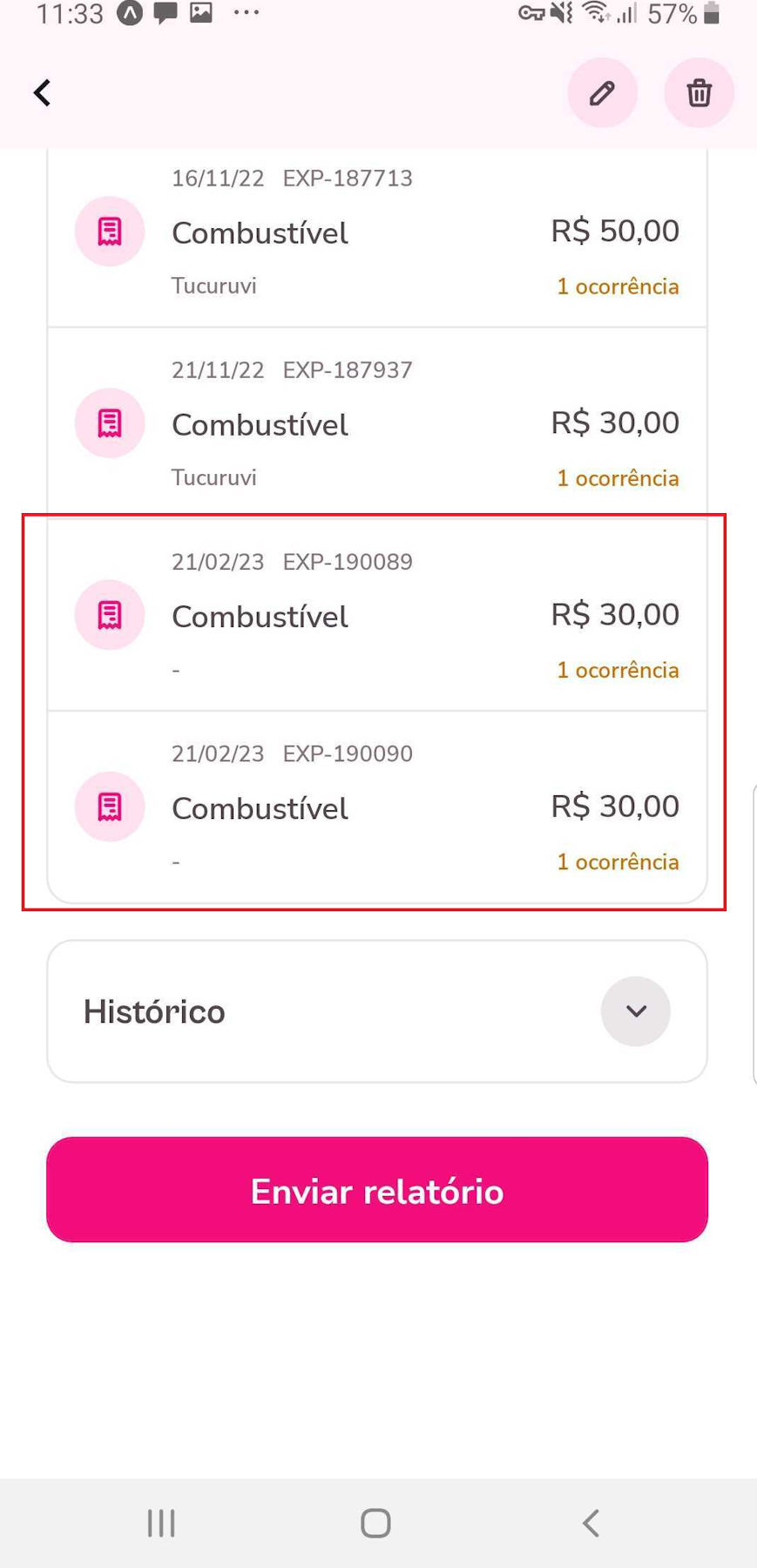Open expense EXP-190089
This screenshot has width=757, height=1568.
376,616
